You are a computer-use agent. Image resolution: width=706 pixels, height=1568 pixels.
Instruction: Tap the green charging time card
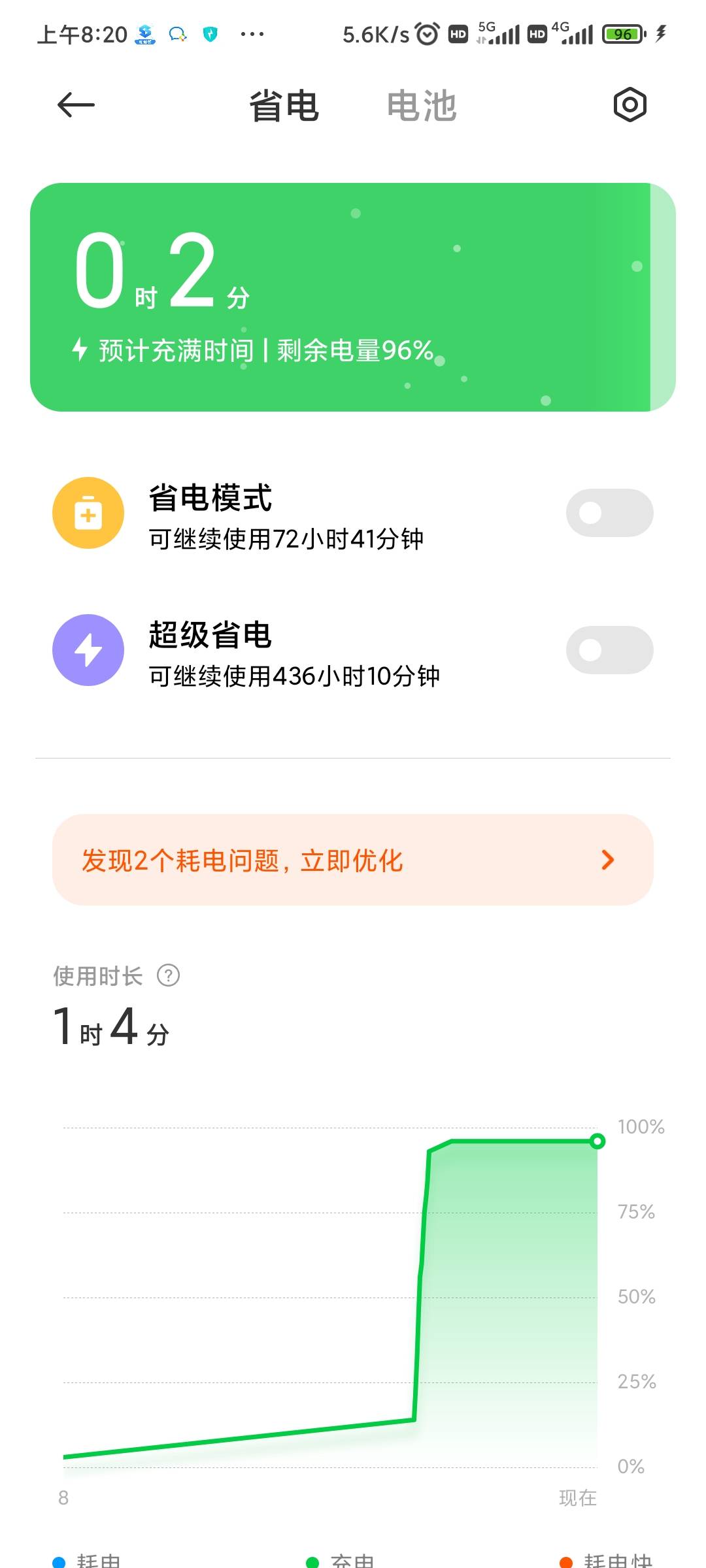point(353,297)
